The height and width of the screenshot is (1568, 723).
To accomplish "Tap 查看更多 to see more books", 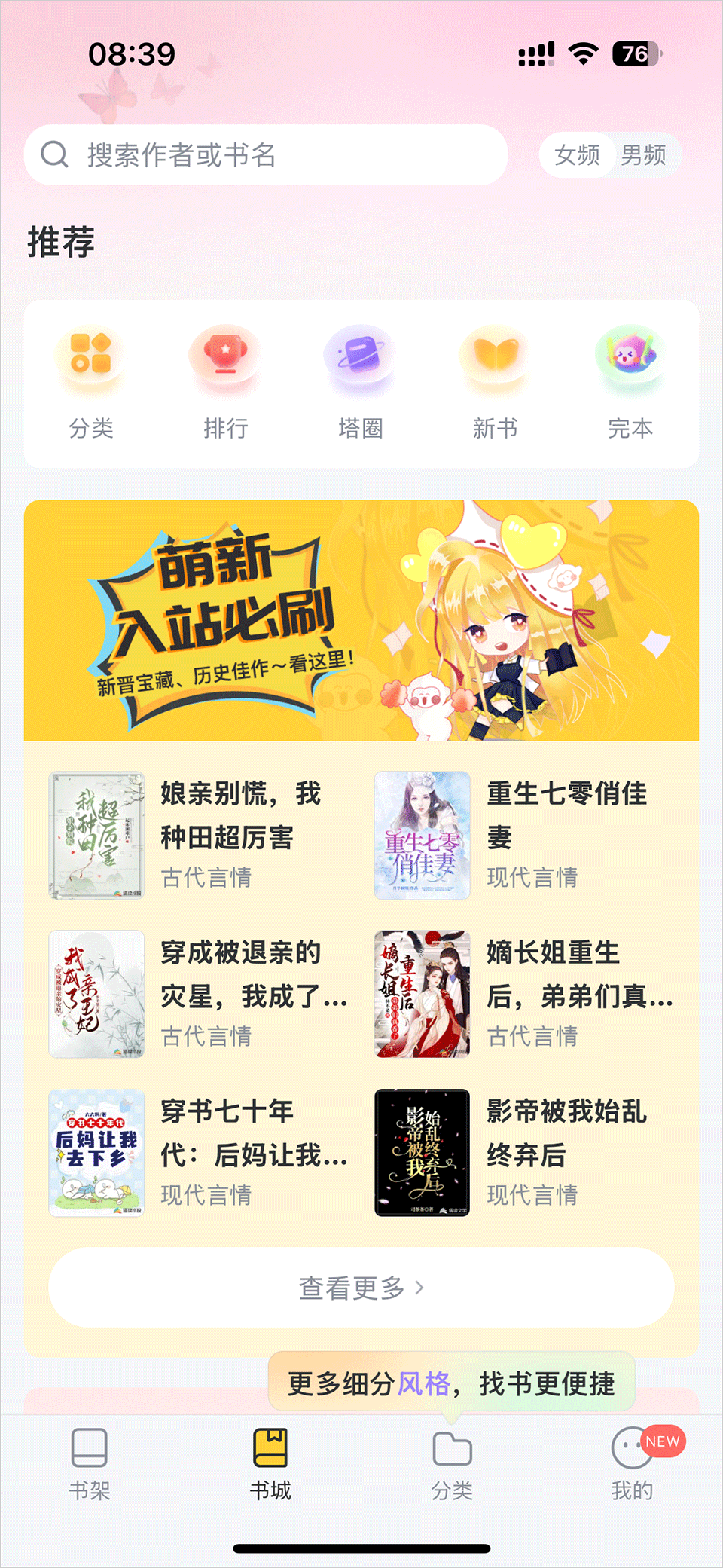I will tap(361, 1288).
